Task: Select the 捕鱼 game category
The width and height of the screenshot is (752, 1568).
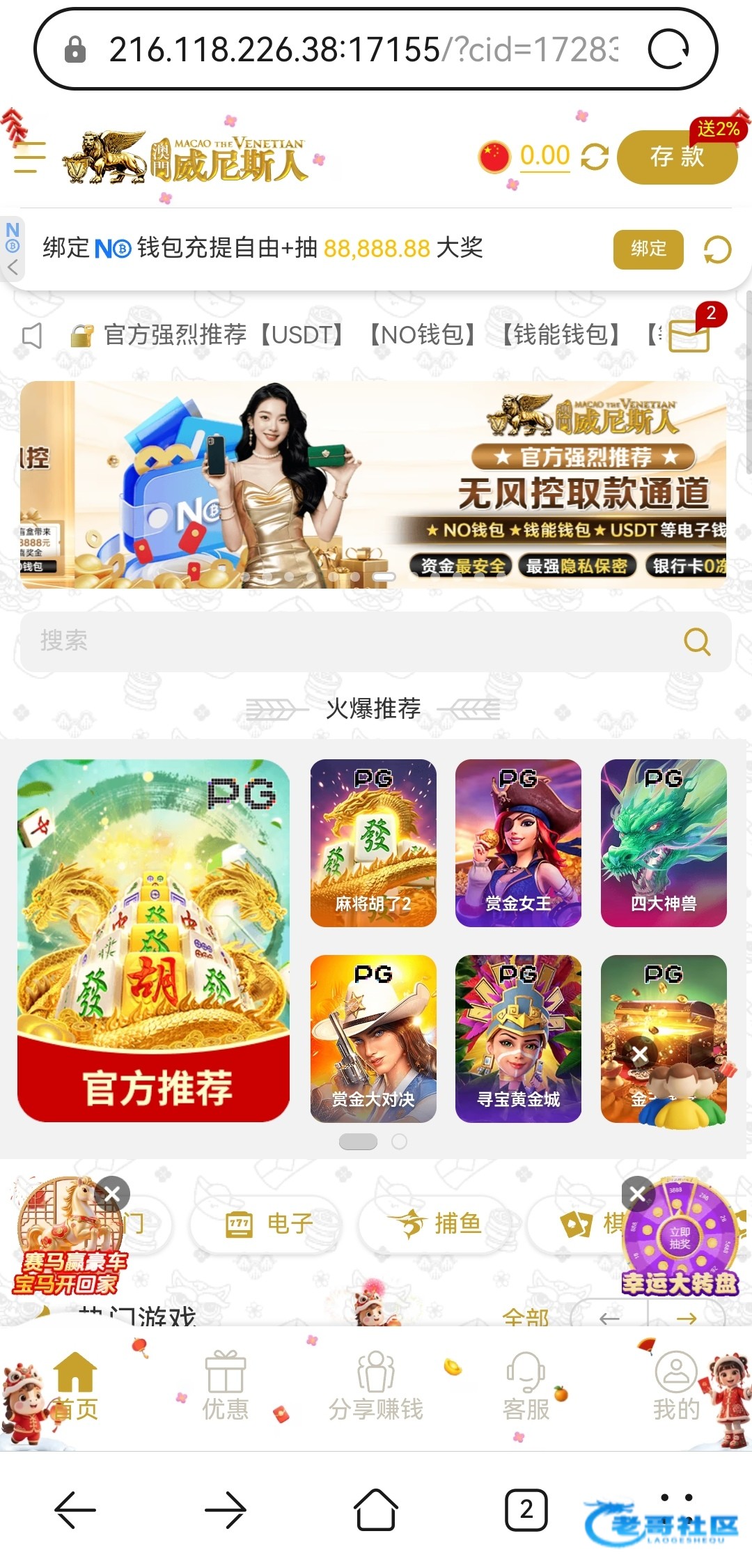Action: pos(436,1223)
